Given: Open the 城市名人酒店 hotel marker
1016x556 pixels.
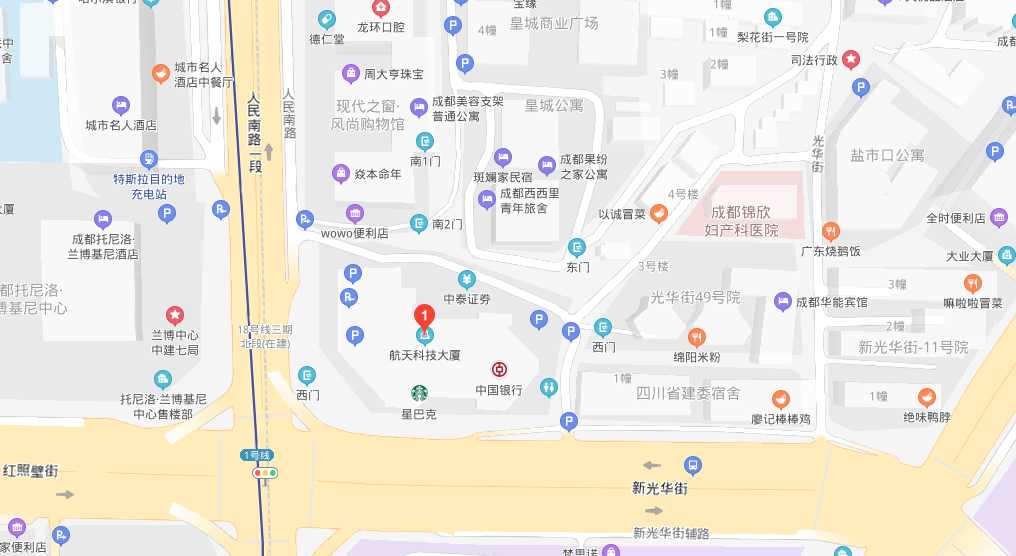Looking at the screenshot, I should tap(120, 105).
